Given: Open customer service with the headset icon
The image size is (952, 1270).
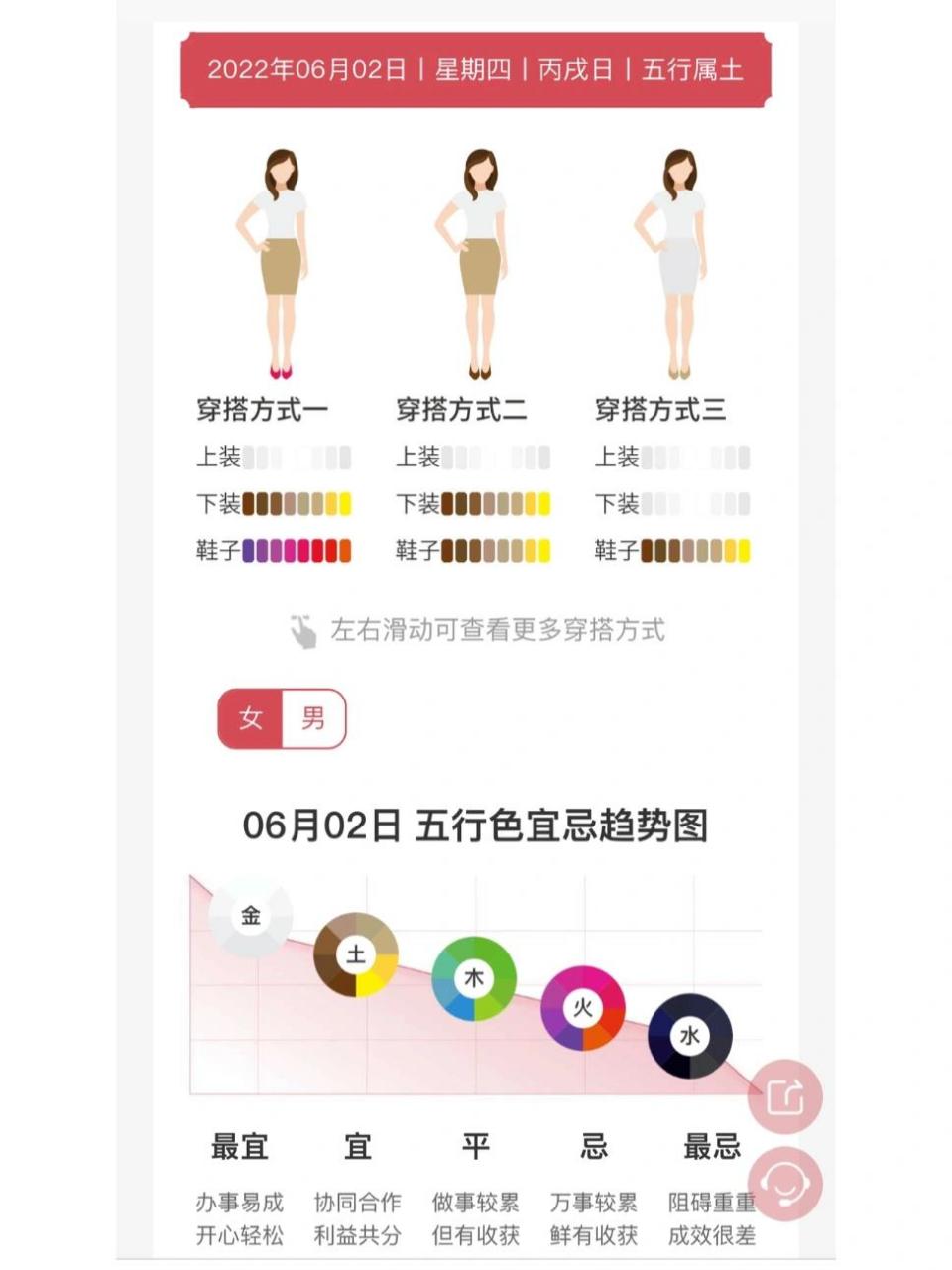Looking at the screenshot, I should tap(788, 1183).
